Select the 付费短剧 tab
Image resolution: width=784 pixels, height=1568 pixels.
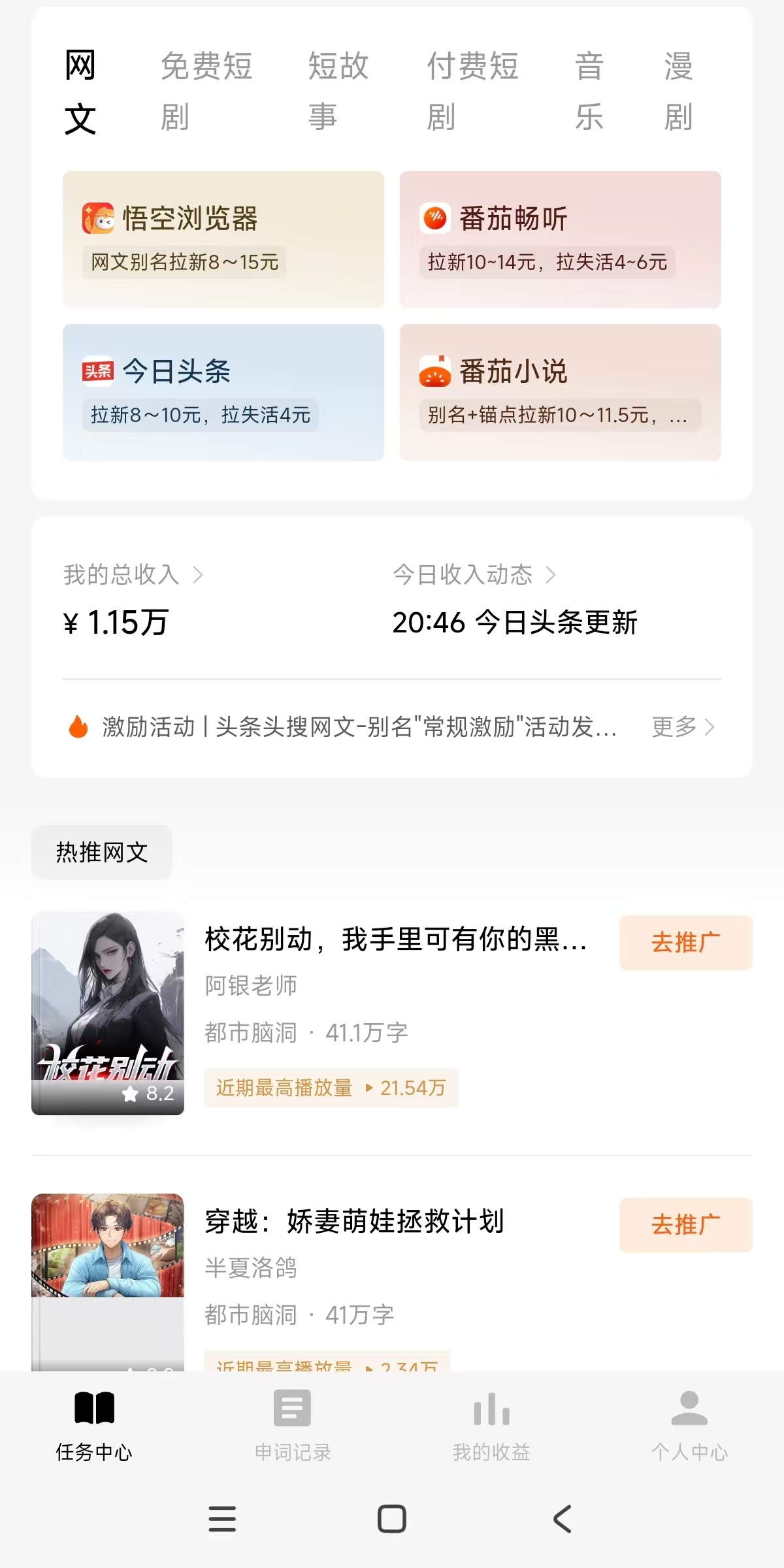(x=472, y=91)
